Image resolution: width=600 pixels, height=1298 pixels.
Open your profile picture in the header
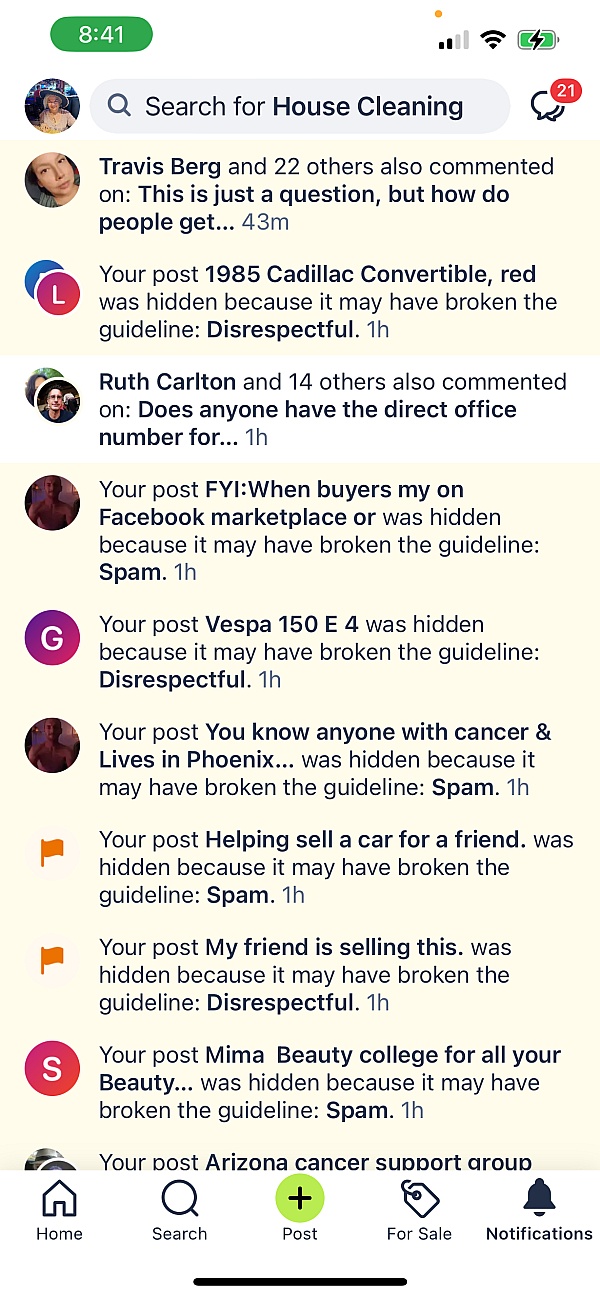[52, 106]
